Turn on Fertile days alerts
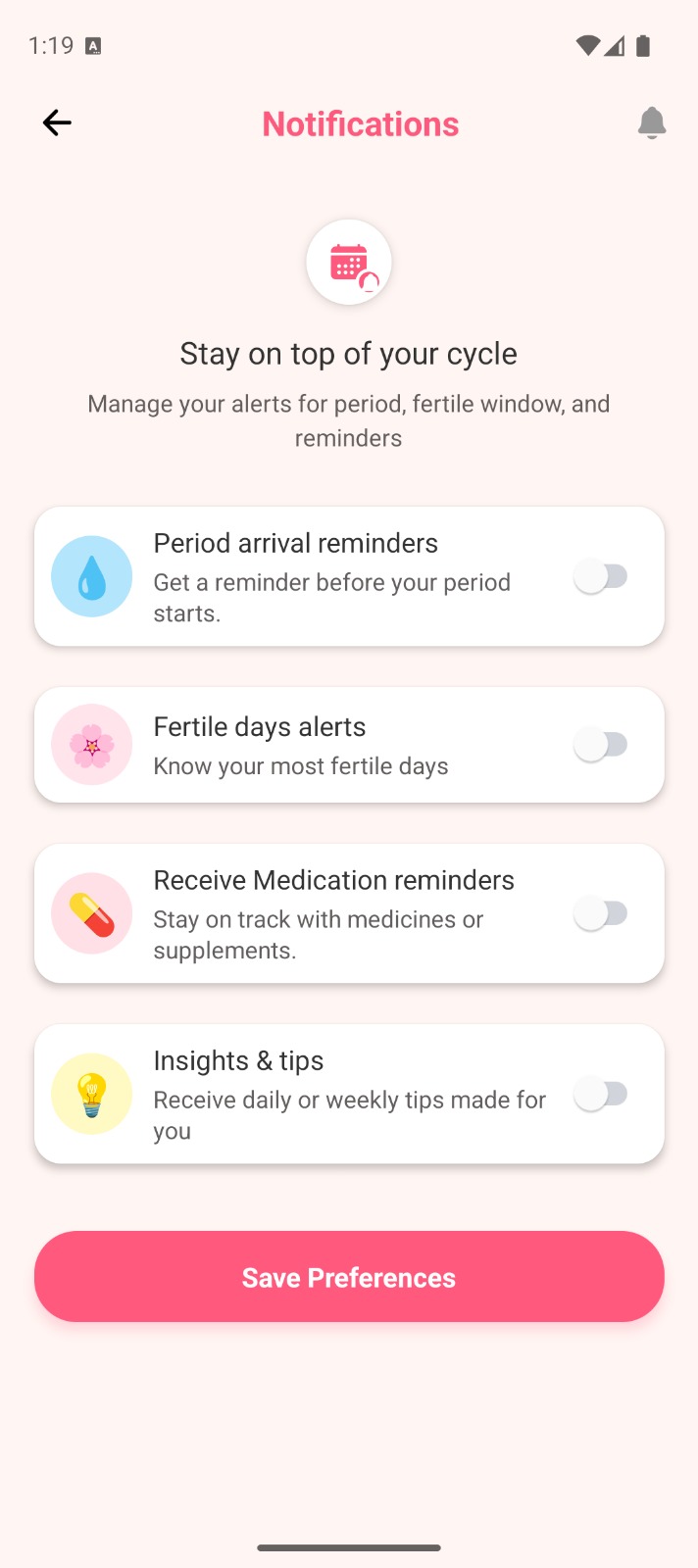The height and width of the screenshot is (1568, 698). (602, 745)
